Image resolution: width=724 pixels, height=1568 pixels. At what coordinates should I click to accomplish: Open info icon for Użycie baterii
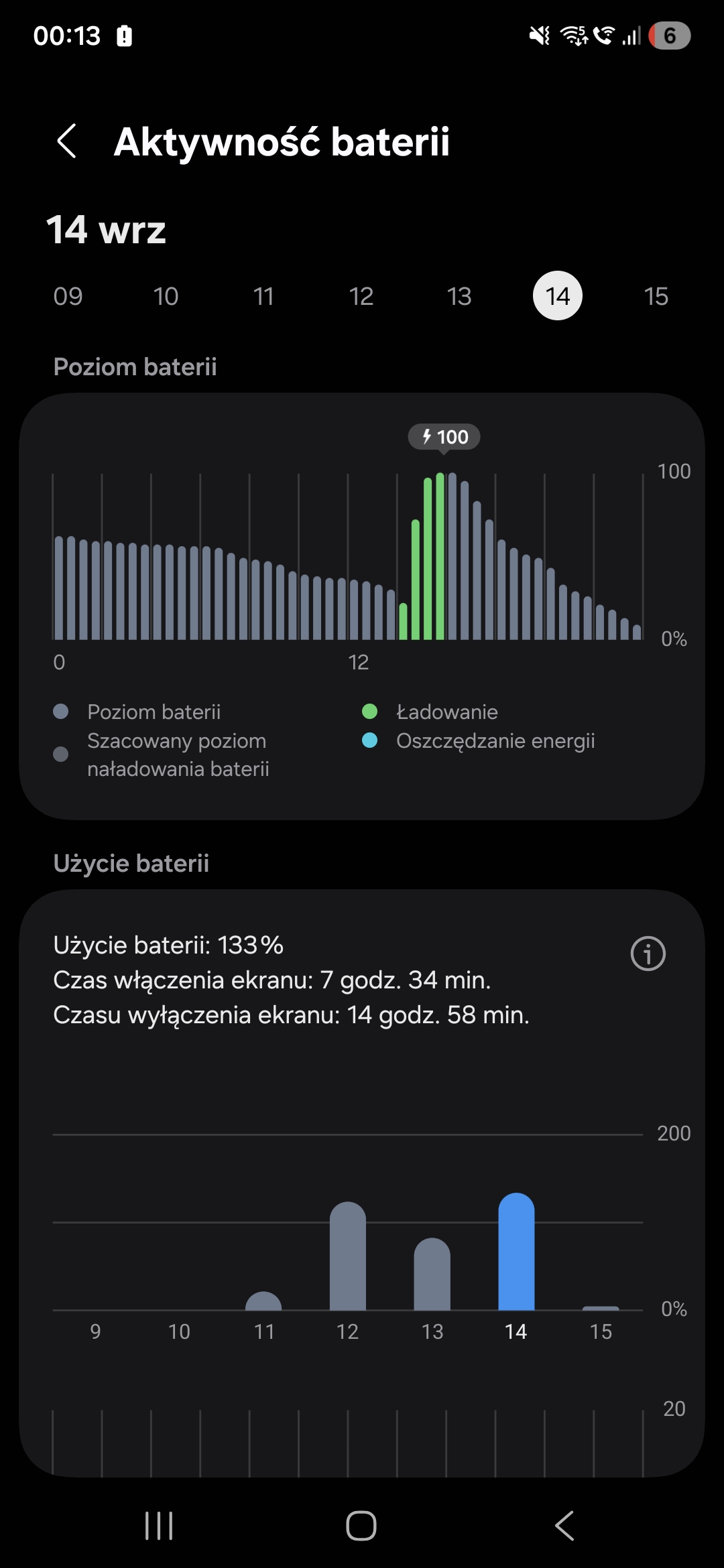(648, 954)
